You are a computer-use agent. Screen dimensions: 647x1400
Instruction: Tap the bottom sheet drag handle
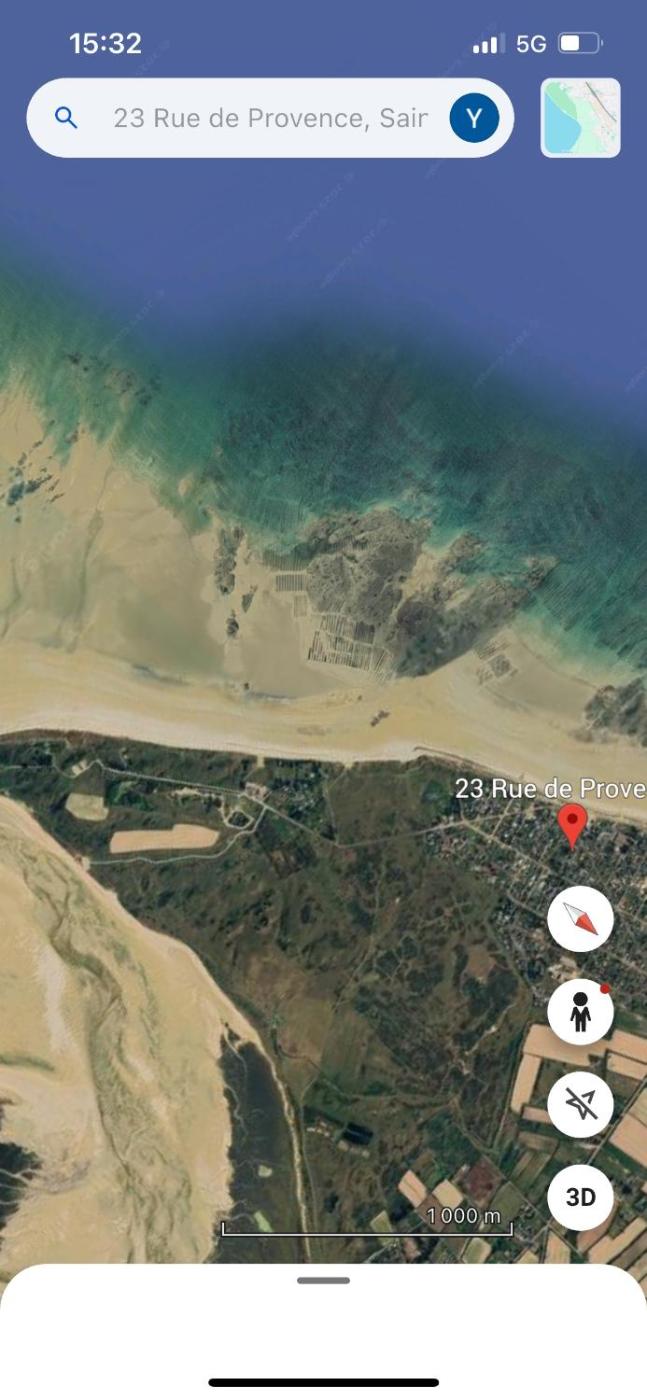[323, 1280]
